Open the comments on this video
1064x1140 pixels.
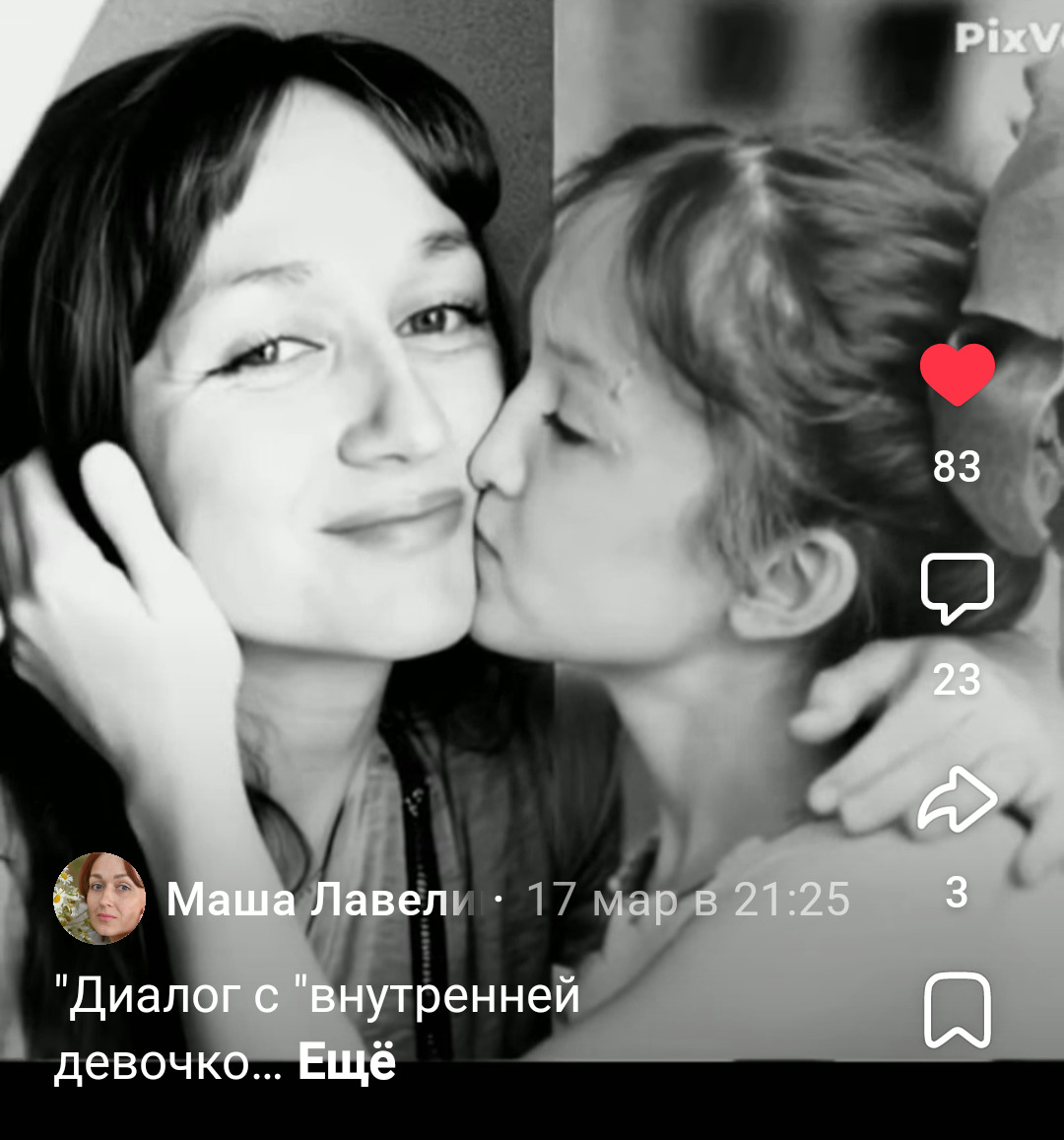click(x=957, y=588)
